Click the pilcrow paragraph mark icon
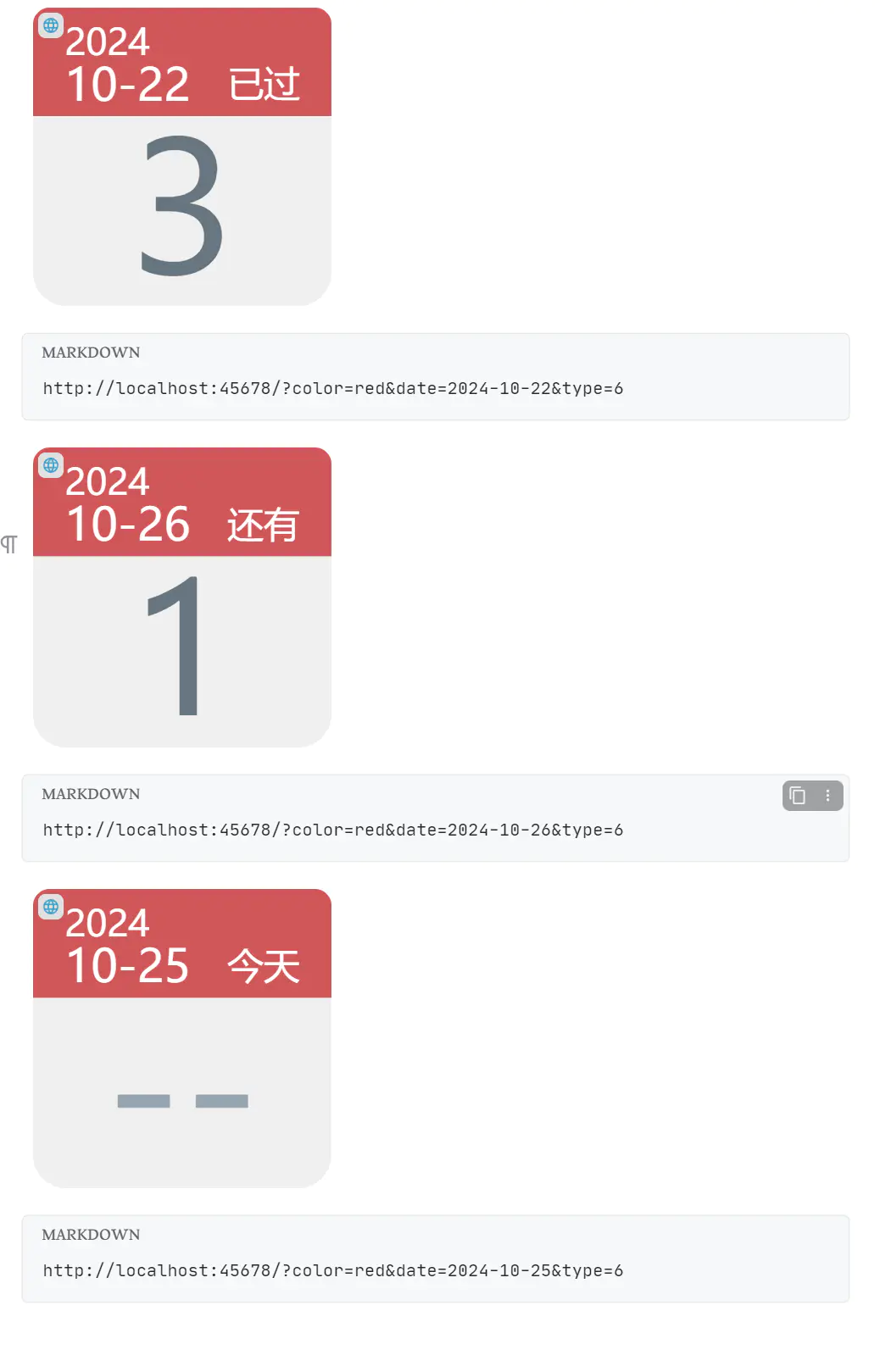 click(8, 543)
